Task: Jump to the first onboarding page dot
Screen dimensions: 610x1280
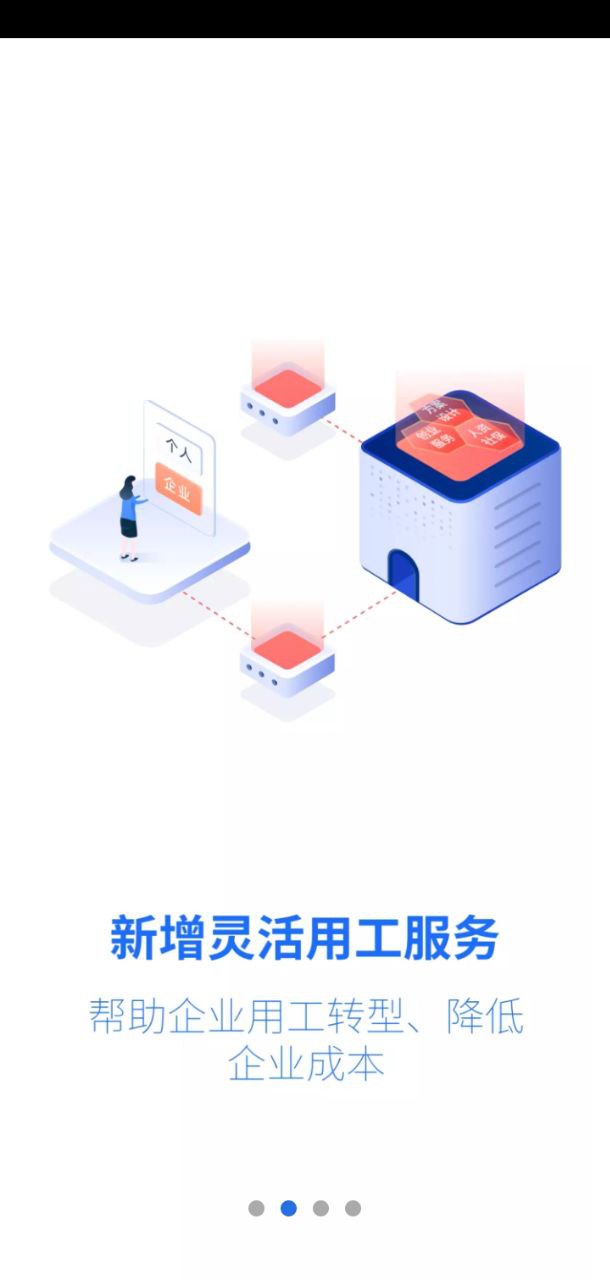Action: tap(257, 1208)
